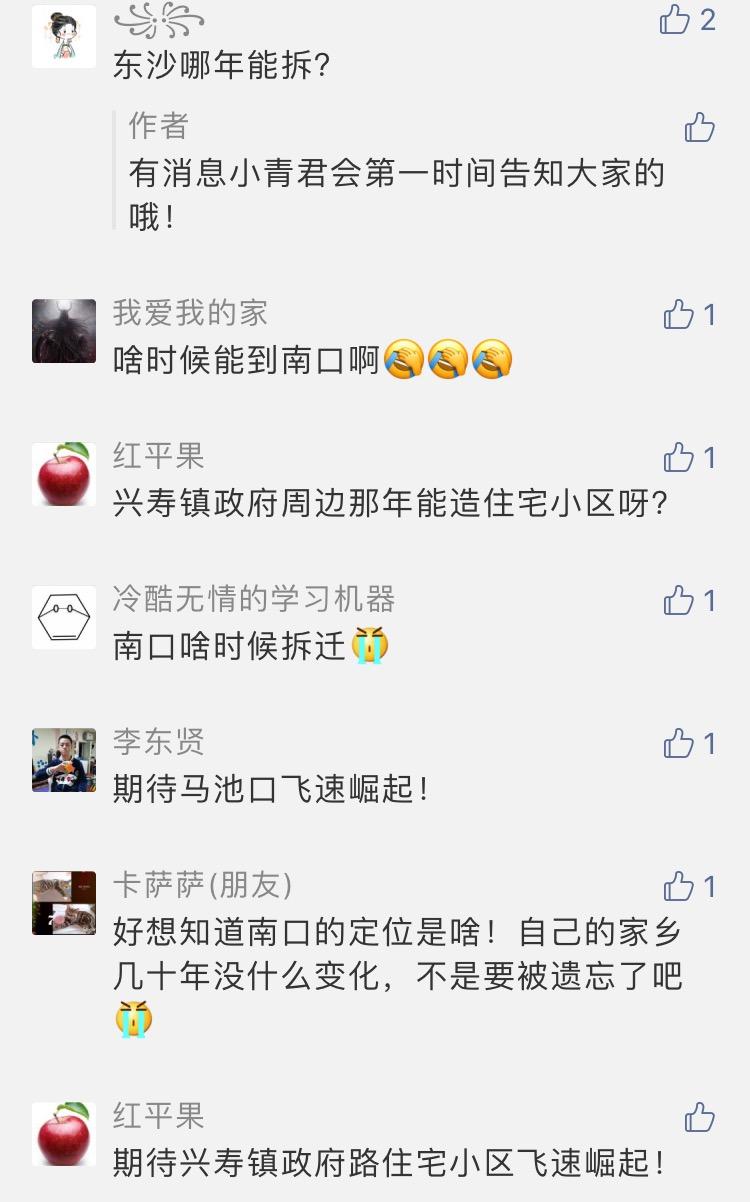Like the comment asking 东沙哪年能拆
Viewport: 750px width, 1202px height.
click(x=676, y=19)
